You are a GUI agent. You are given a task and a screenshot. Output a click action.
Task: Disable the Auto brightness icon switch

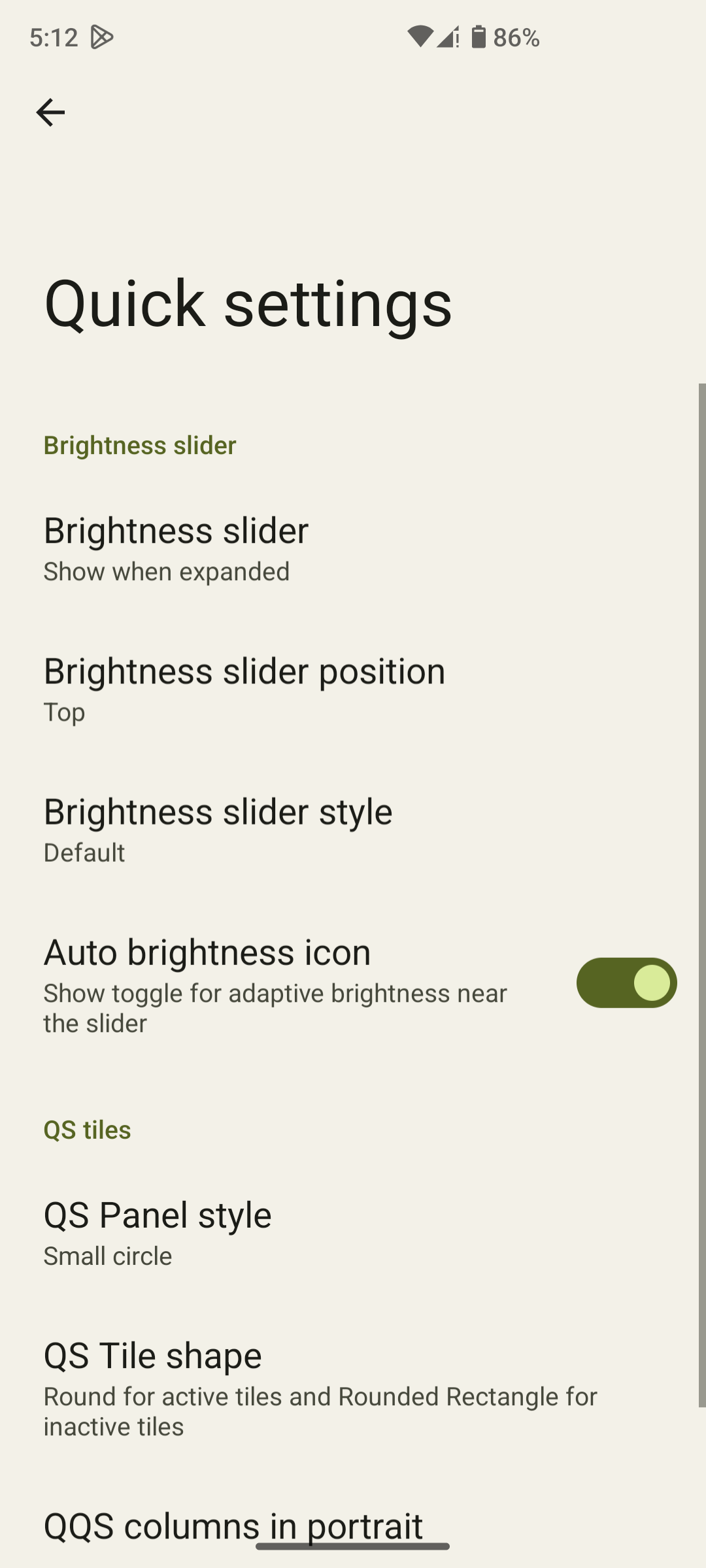[x=626, y=983]
